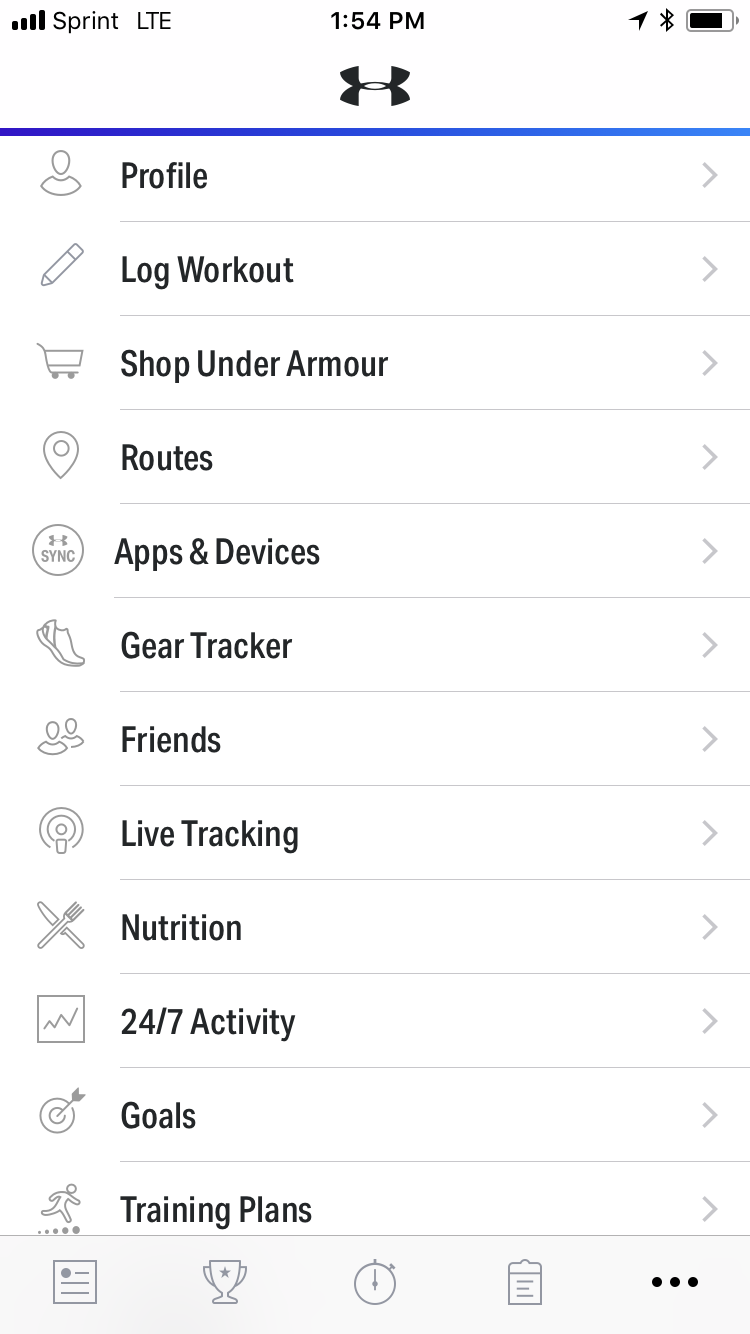The image size is (750, 1334).
Task: View the Friends list
Action: tap(375, 740)
